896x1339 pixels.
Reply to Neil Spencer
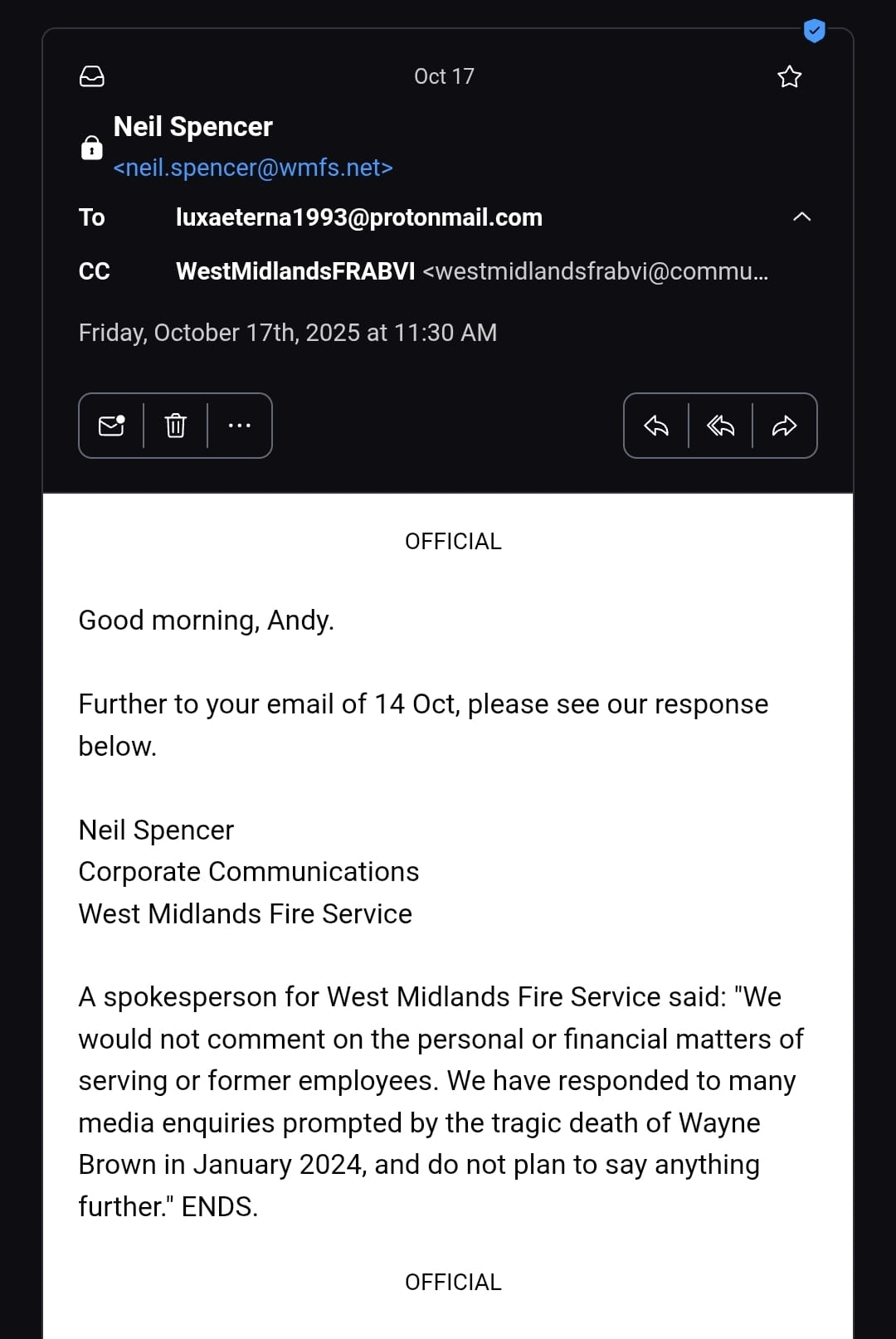click(656, 426)
